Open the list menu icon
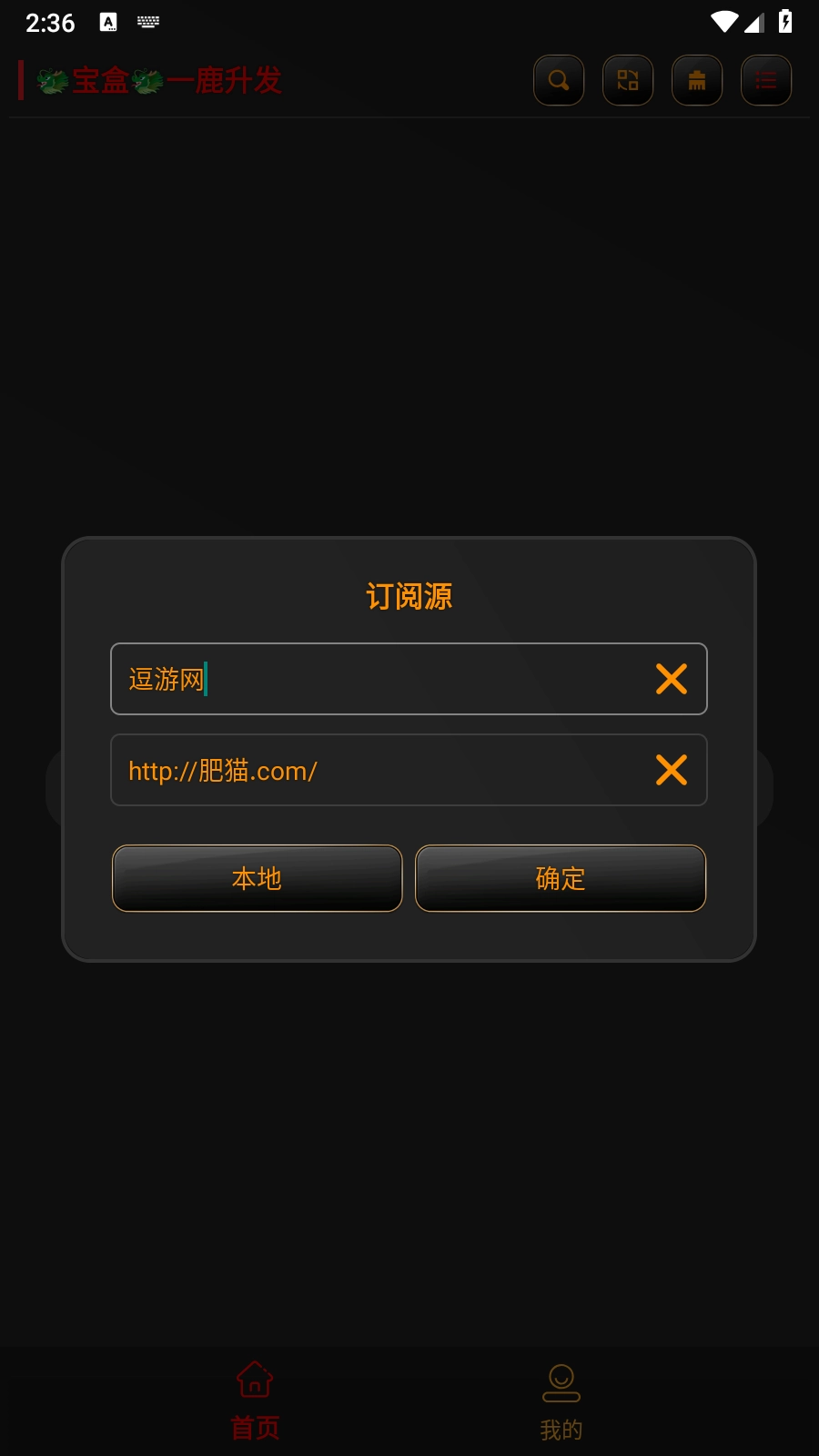The image size is (819, 1456). tap(766, 80)
